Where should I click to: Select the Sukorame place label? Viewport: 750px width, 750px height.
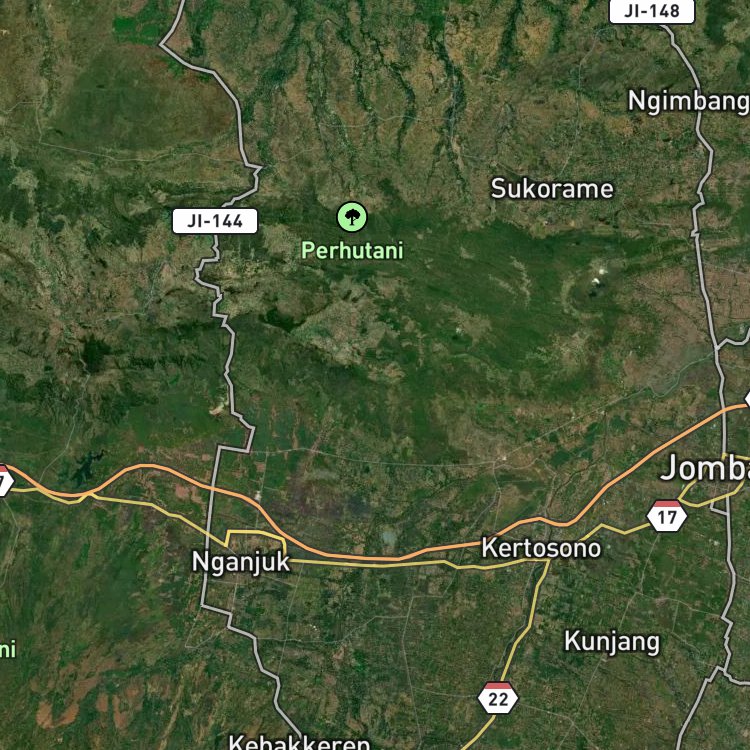[x=552, y=188]
